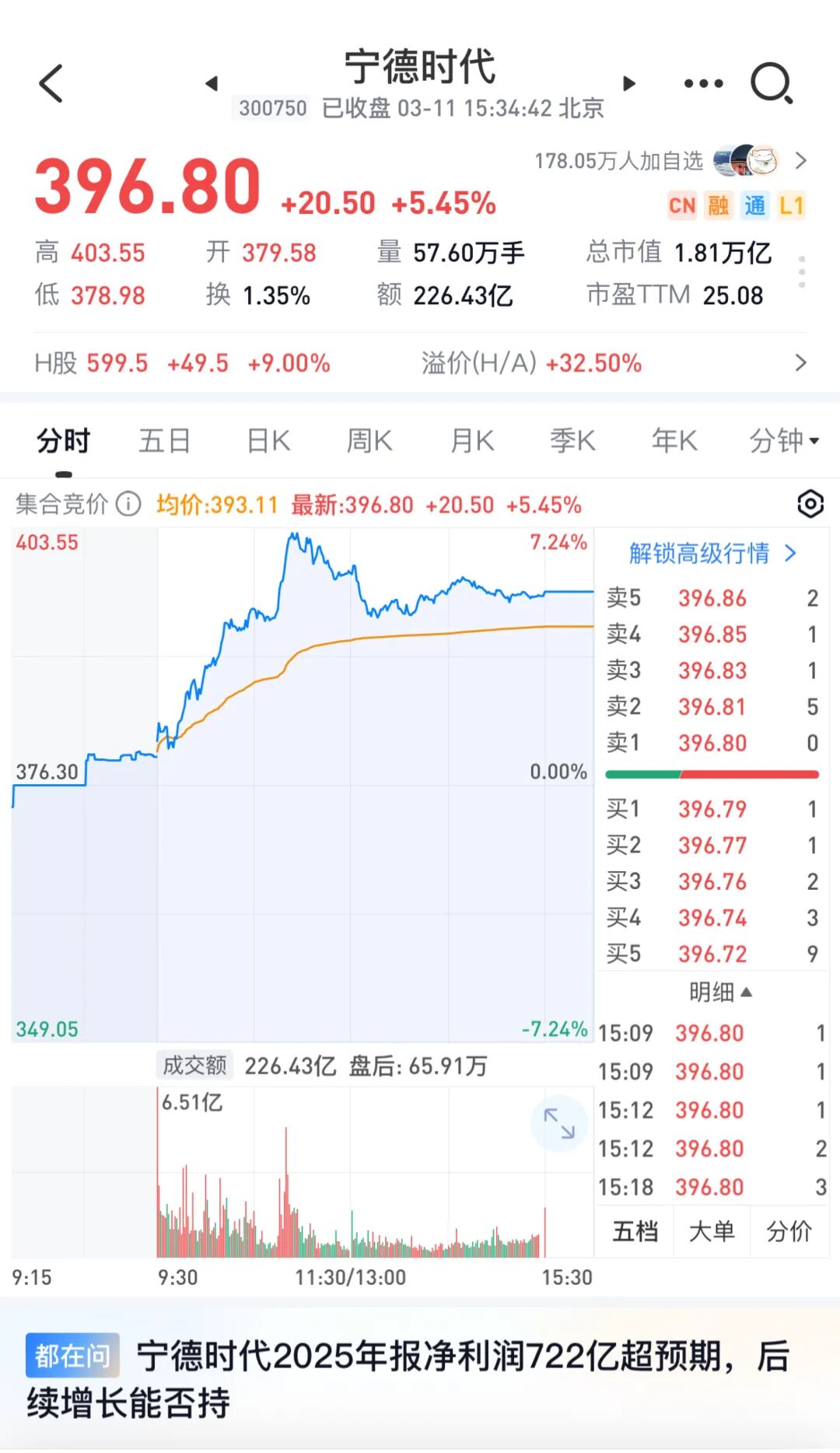Open chart settings hexagon icon
Screen dimensions: 840x1453
coord(810,504)
